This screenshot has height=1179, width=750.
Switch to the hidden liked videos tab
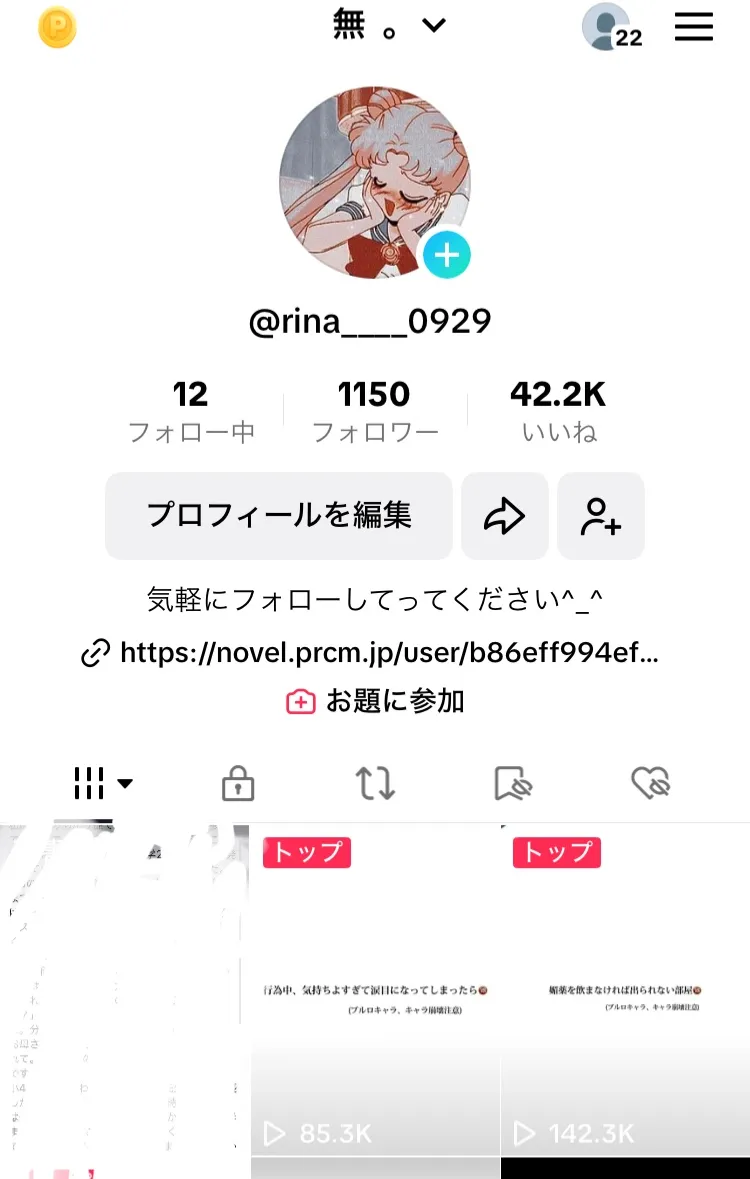pos(650,784)
